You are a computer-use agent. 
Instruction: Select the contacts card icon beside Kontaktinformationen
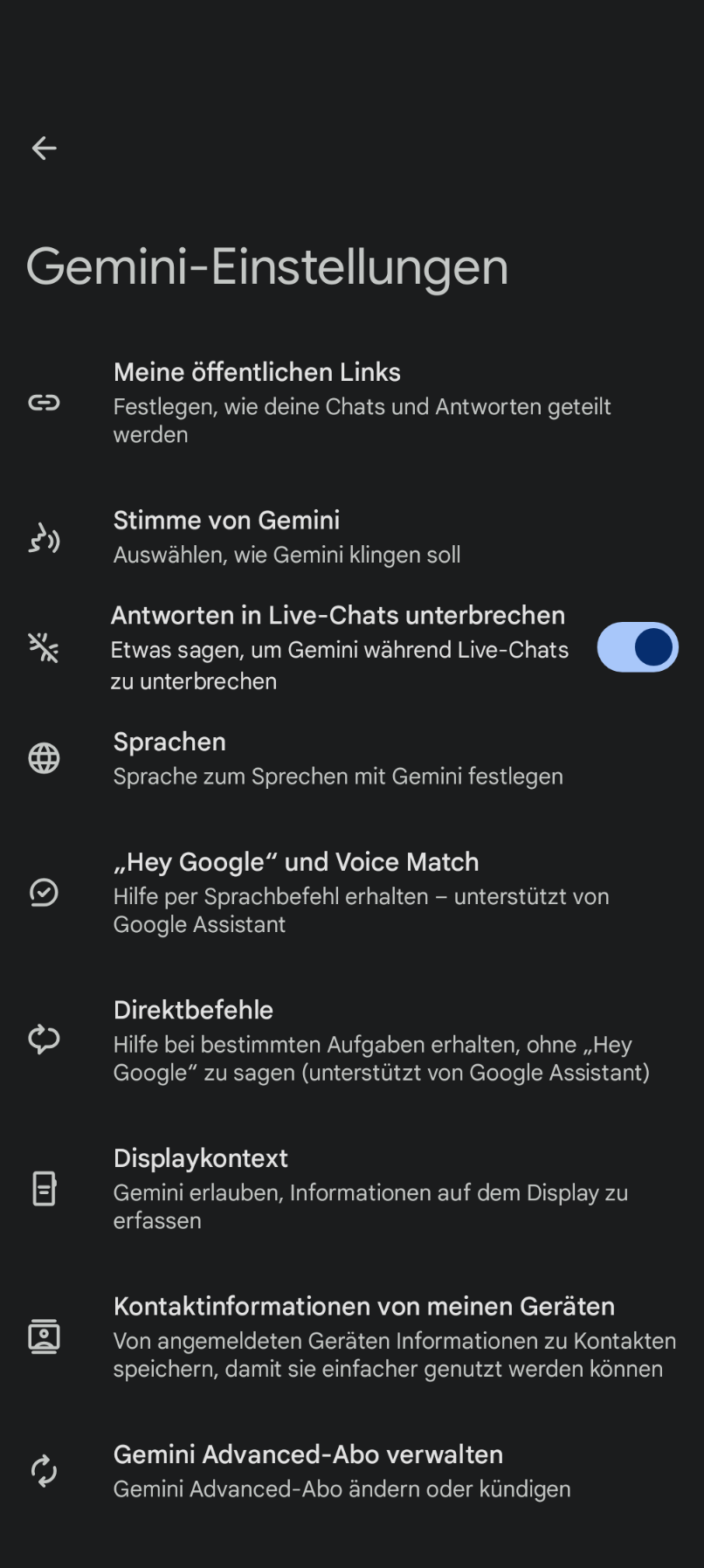tap(44, 1337)
